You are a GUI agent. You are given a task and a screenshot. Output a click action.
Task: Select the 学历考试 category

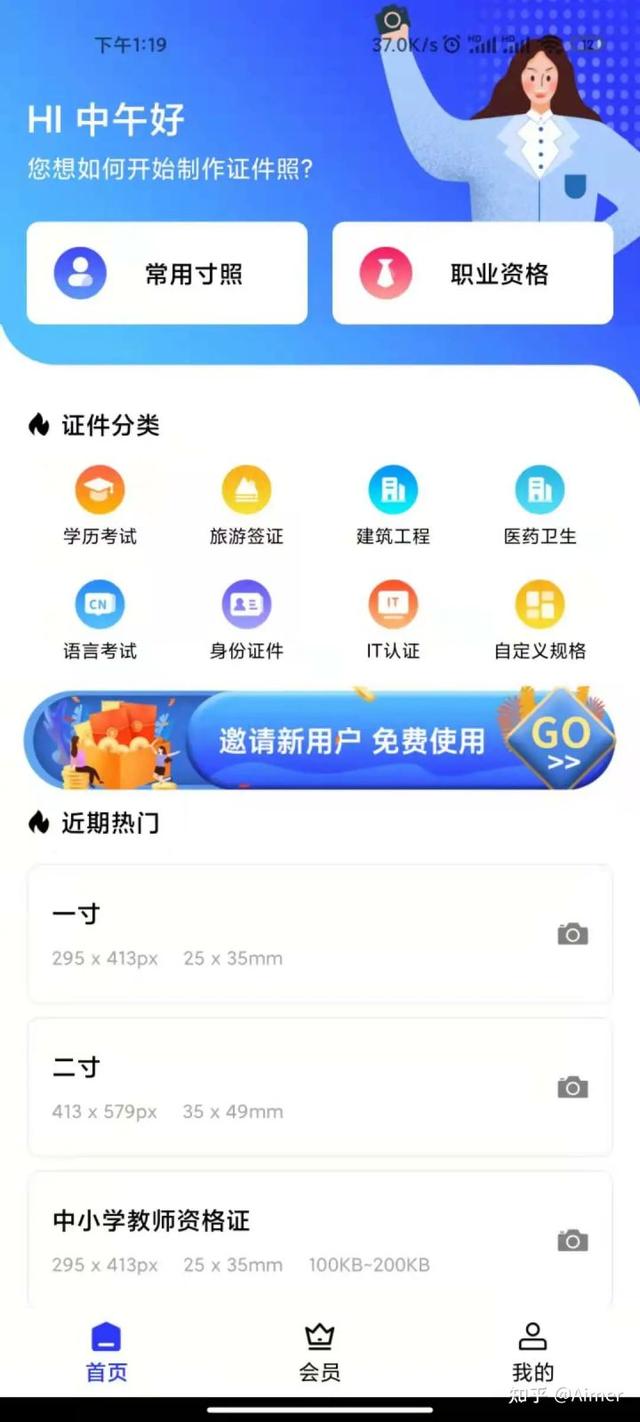tap(100, 505)
